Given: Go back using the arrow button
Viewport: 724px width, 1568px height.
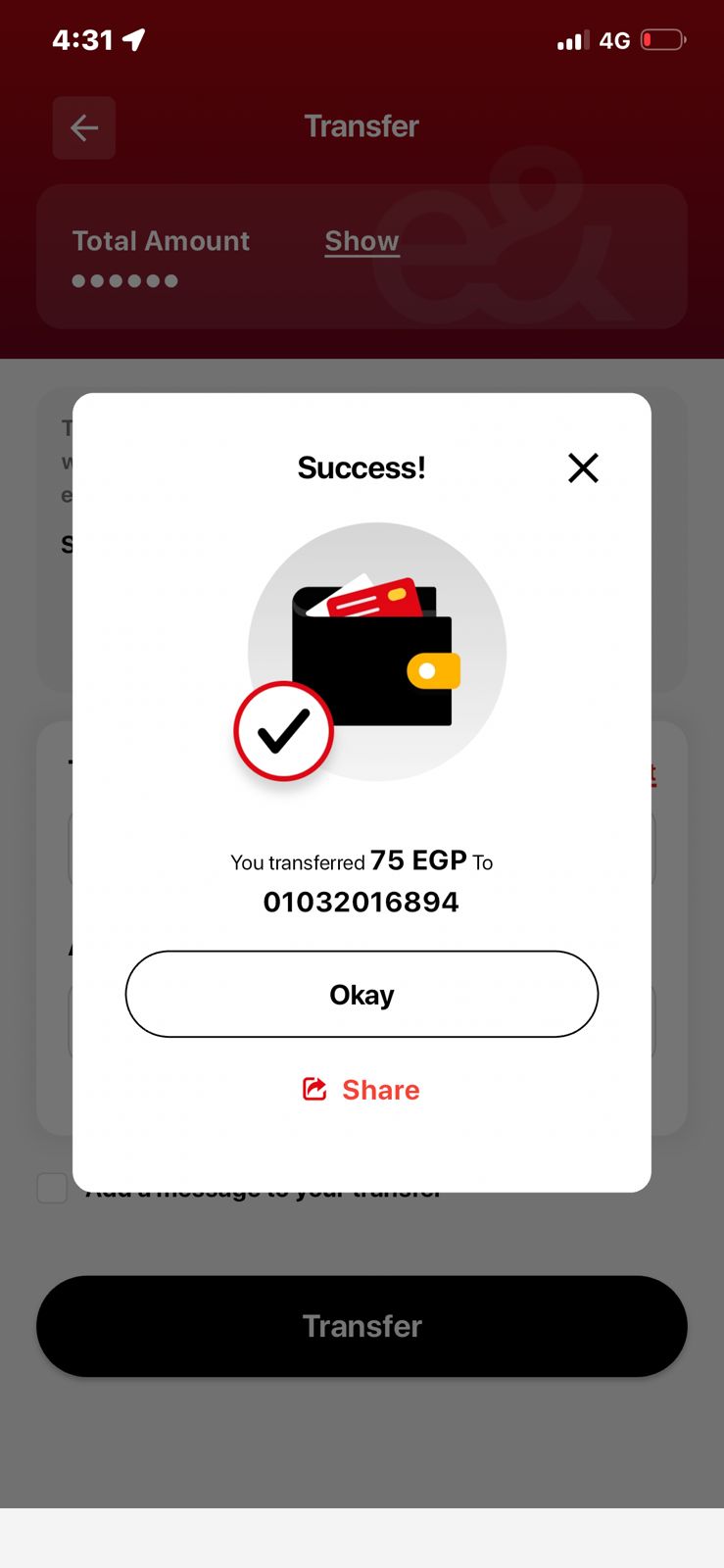Looking at the screenshot, I should [x=84, y=127].
